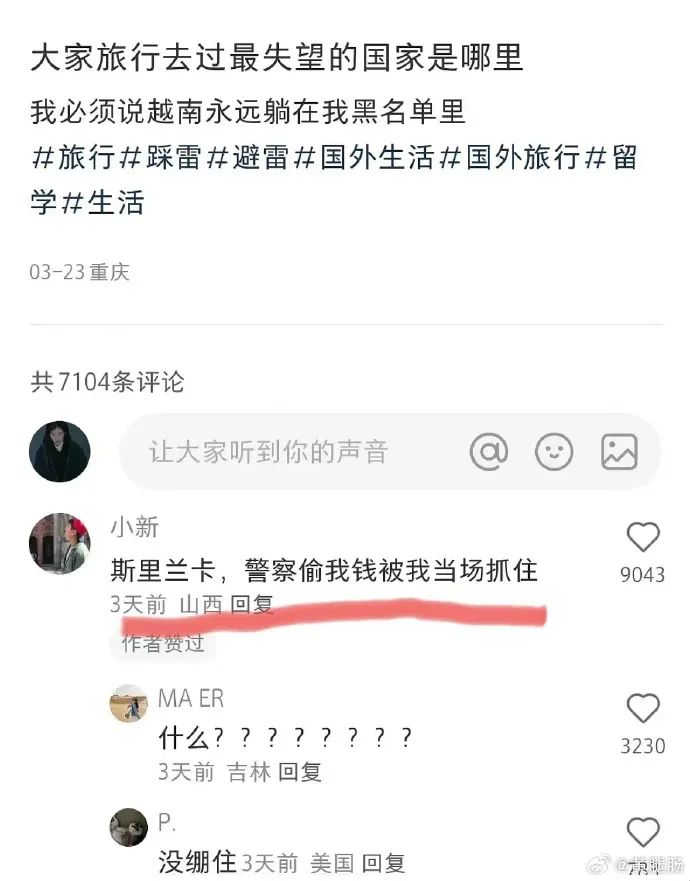Reply to MA ER's comment
The height and width of the screenshot is (881, 690).
pyautogui.click(x=299, y=772)
